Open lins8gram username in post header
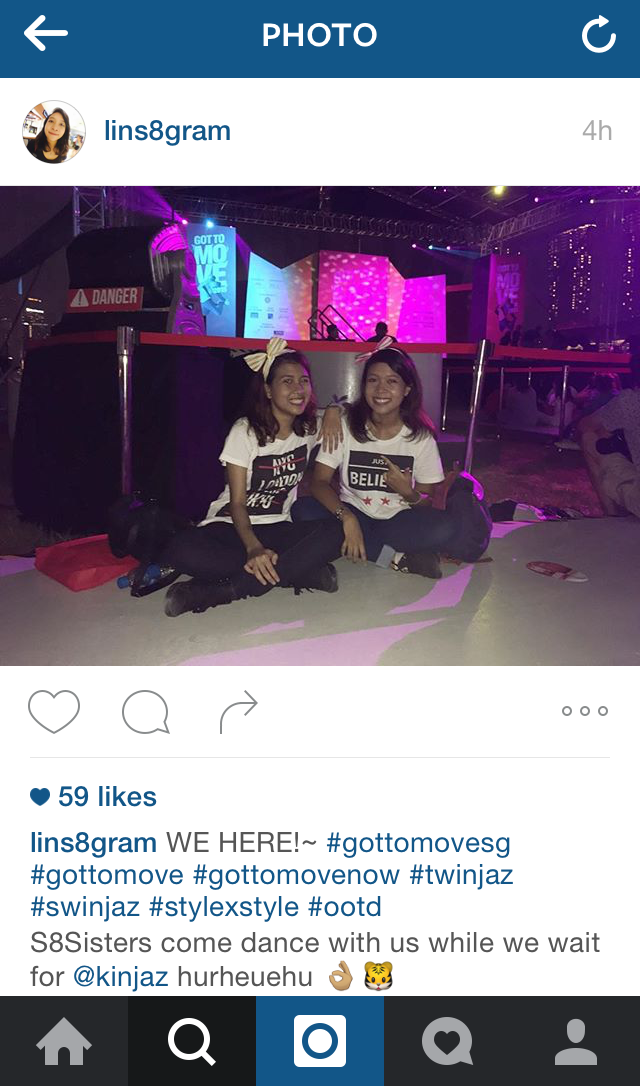 (167, 131)
